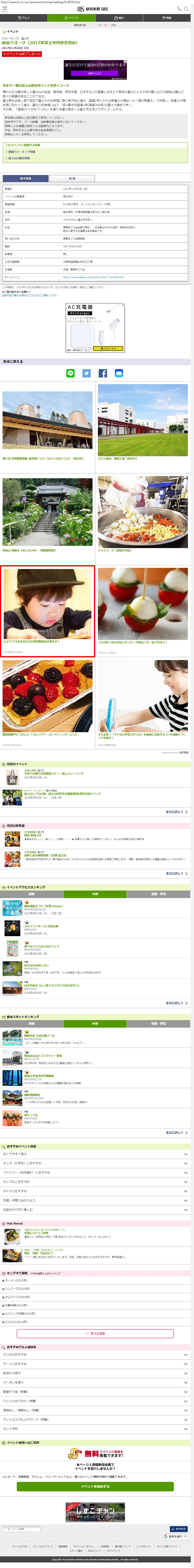Share this event on Twitter
This screenshot has width=194, height=1568.
tap(86, 373)
